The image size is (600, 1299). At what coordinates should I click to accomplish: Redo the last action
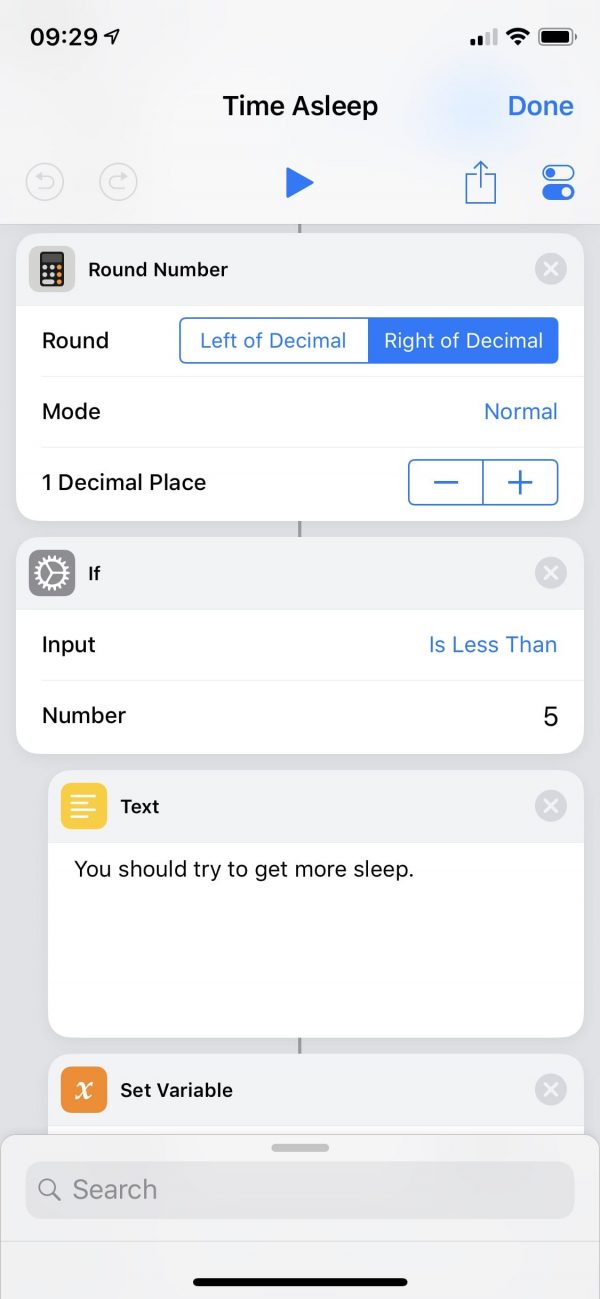coord(118,183)
